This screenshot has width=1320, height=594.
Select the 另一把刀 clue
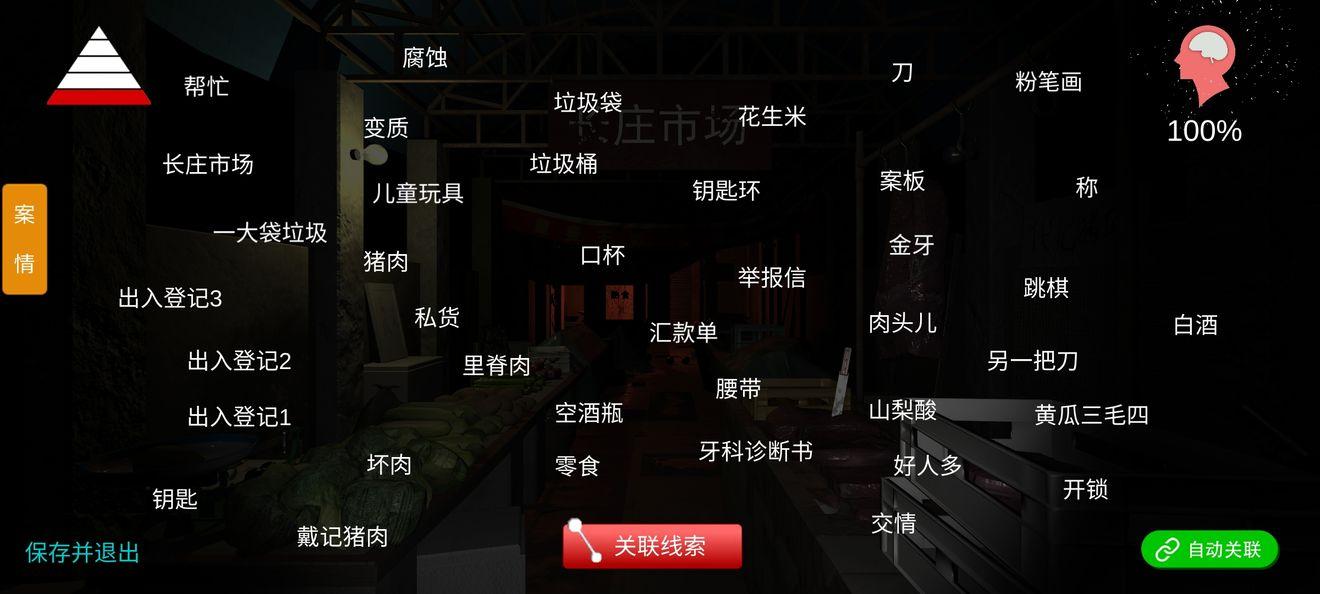tap(1033, 360)
